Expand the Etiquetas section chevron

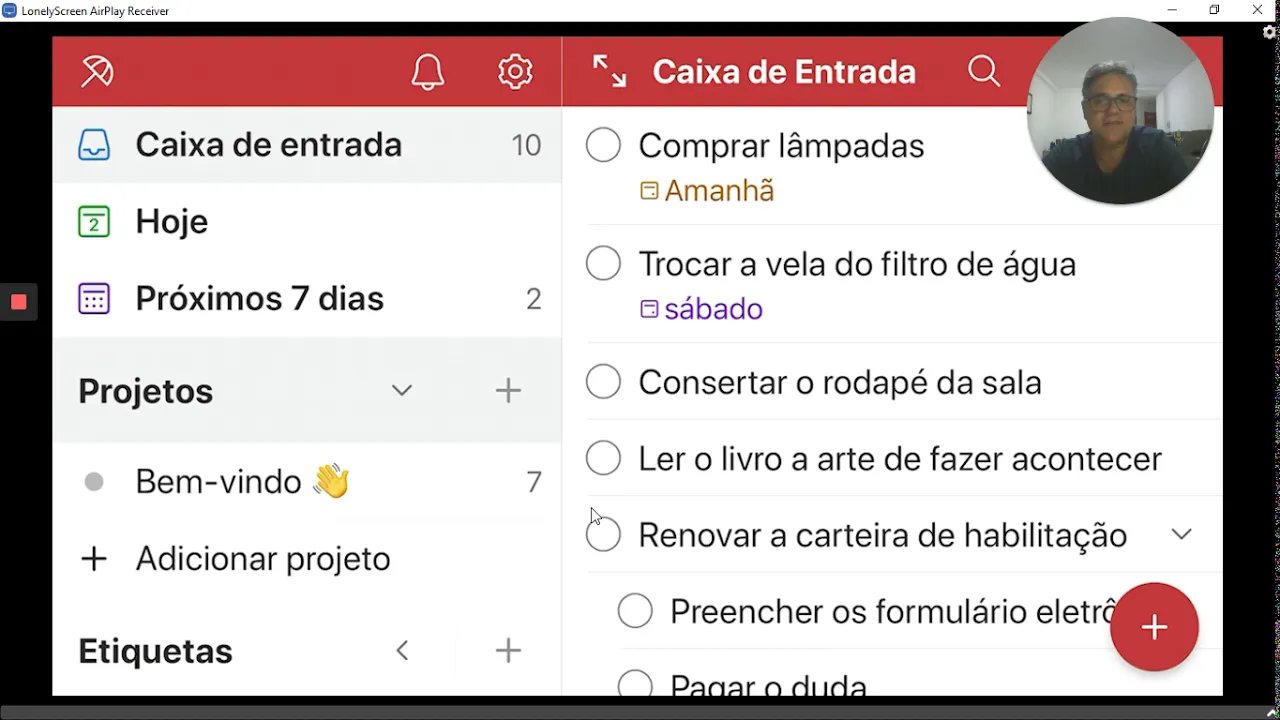(x=402, y=651)
